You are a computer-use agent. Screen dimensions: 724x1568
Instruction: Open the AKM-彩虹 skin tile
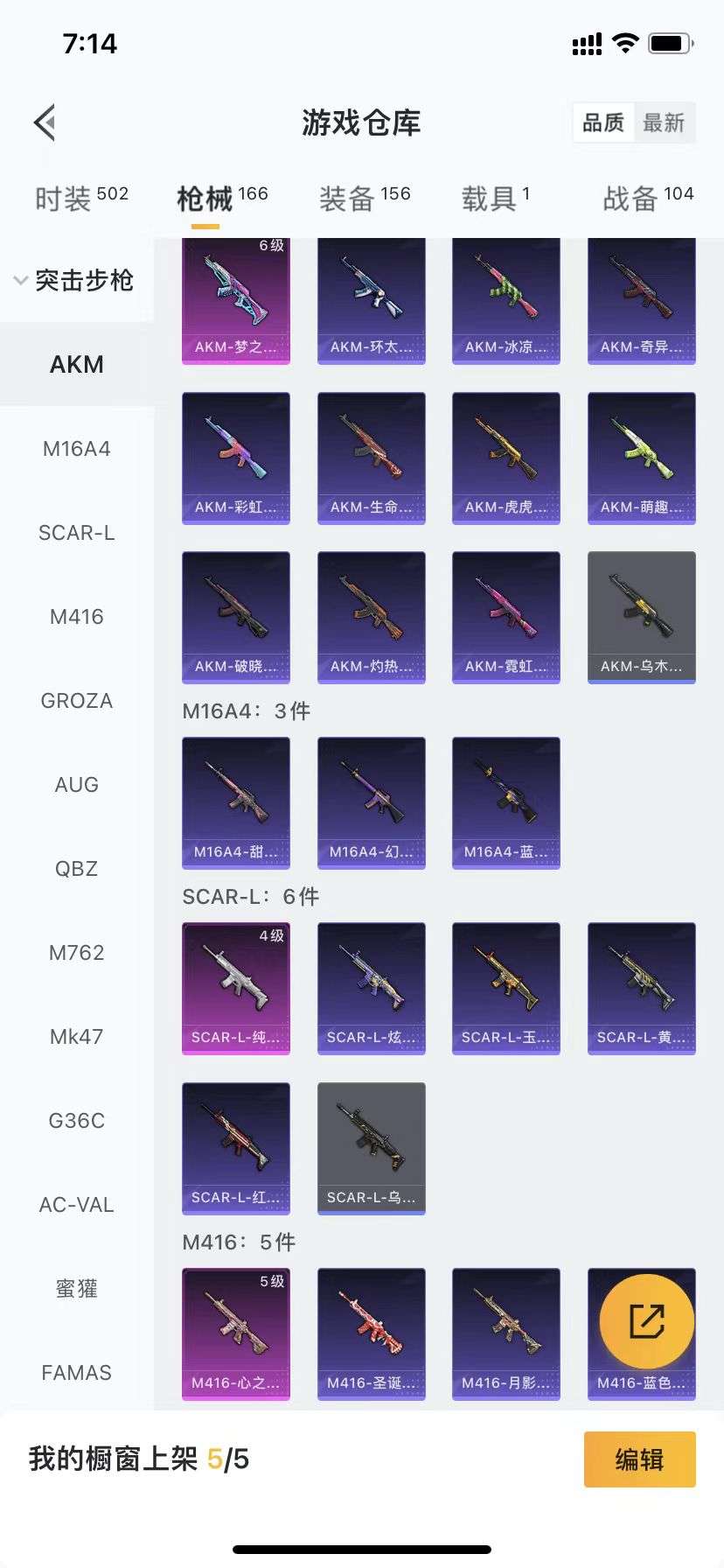point(236,458)
